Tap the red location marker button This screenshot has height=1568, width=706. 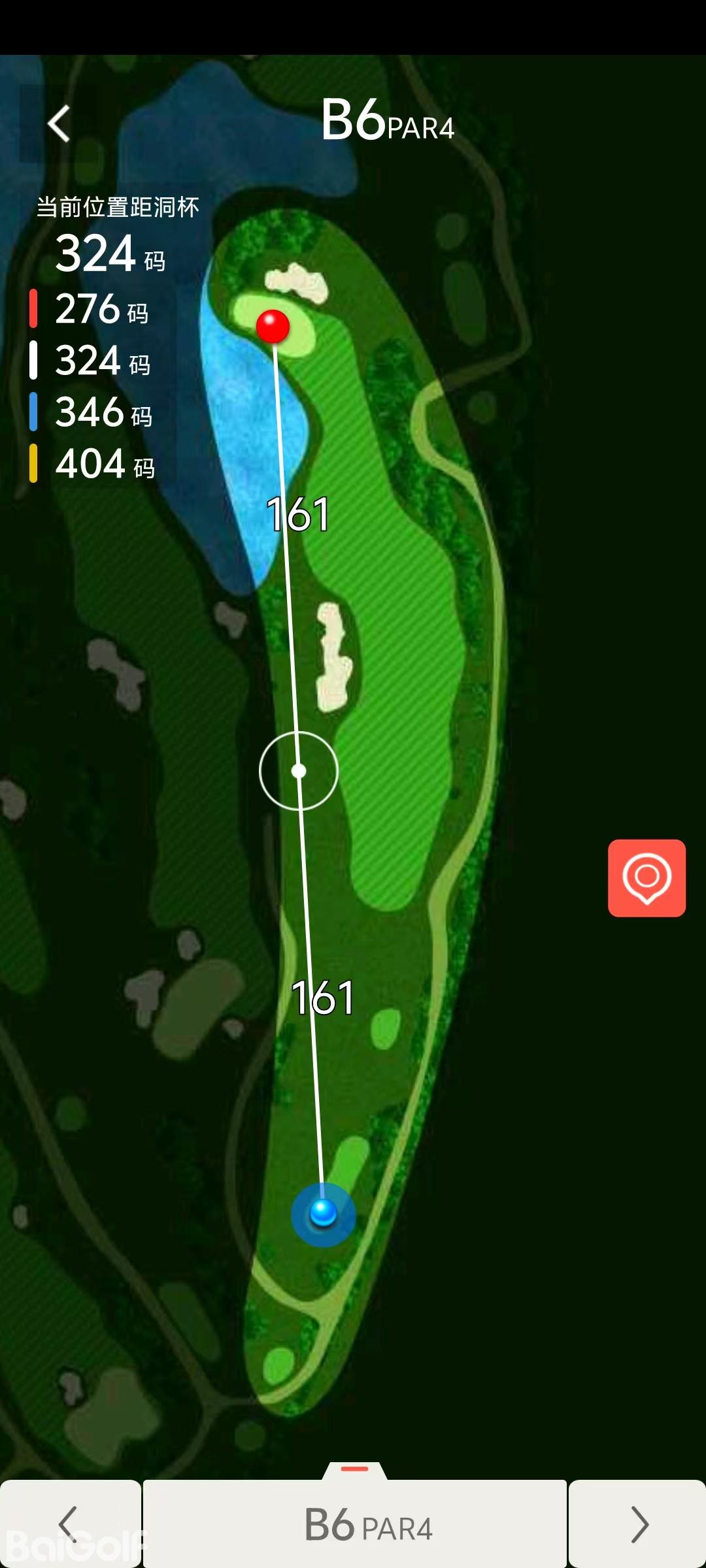point(647,877)
